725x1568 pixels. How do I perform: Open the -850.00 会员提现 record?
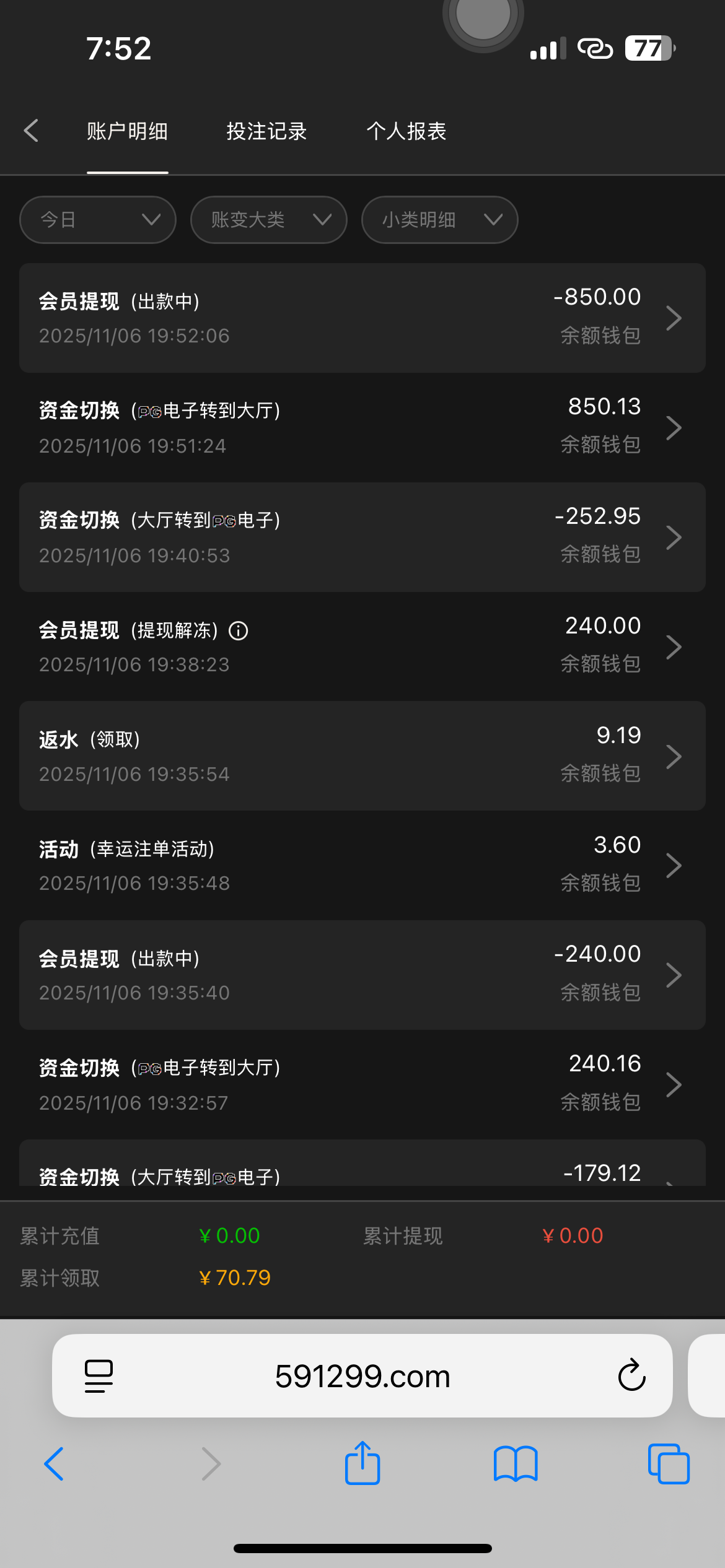click(362, 318)
